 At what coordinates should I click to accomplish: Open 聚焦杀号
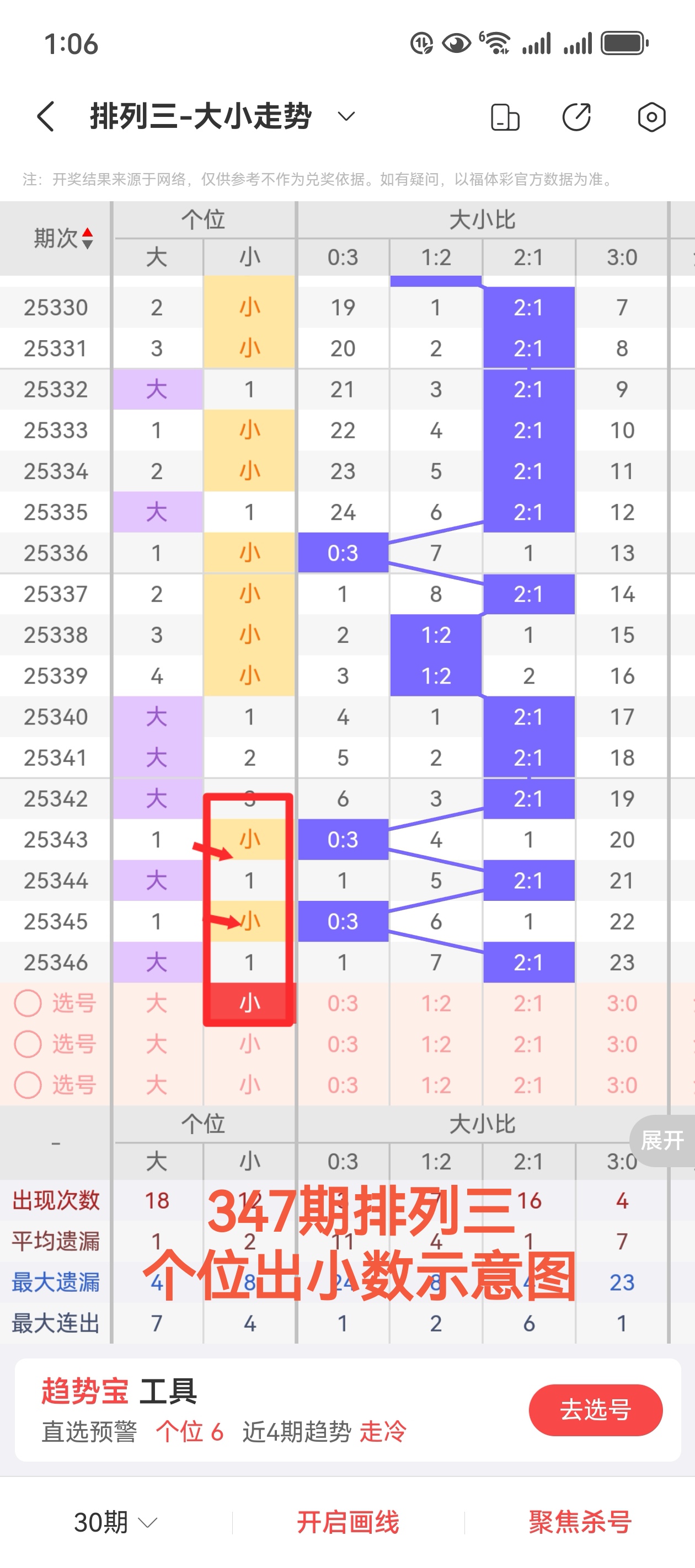pyautogui.click(x=579, y=1522)
